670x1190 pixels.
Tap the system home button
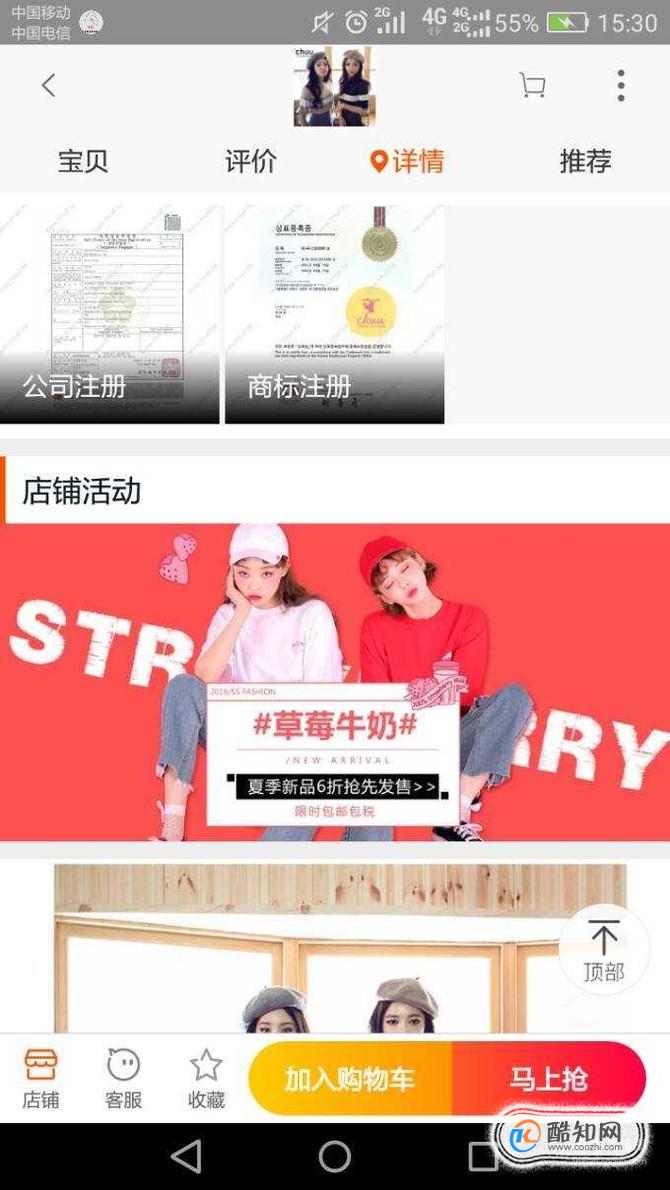pyautogui.click(x=335, y=1157)
